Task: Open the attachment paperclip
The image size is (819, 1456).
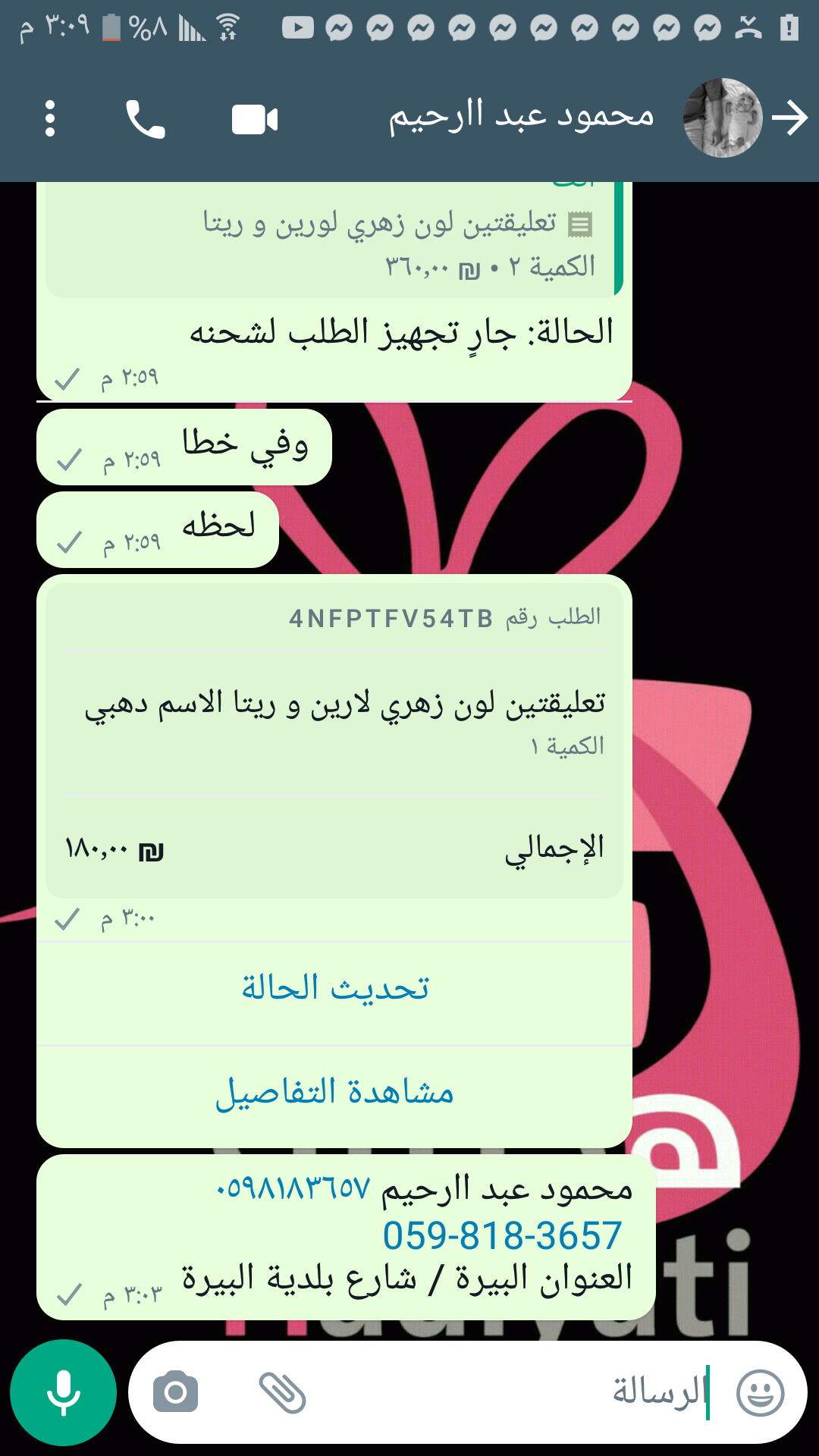Action: pos(282,1392)
